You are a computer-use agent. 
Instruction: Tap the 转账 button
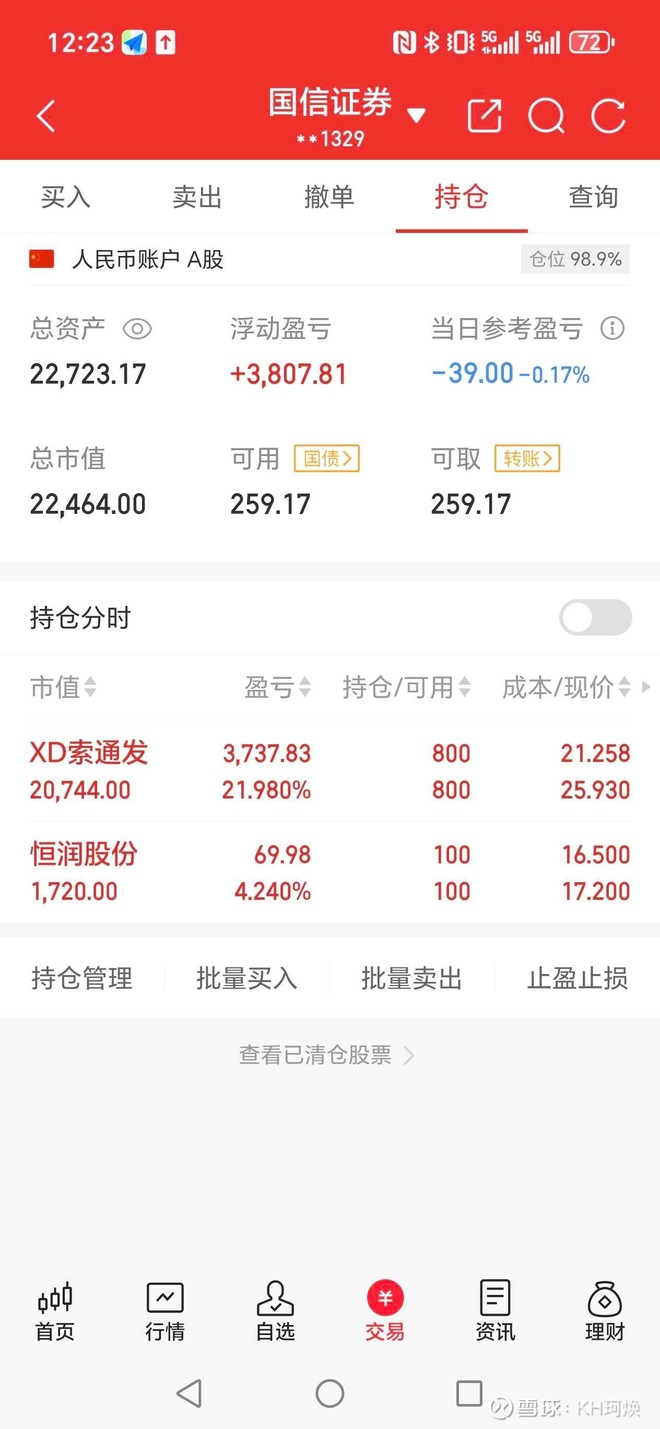tap(527, 459)
